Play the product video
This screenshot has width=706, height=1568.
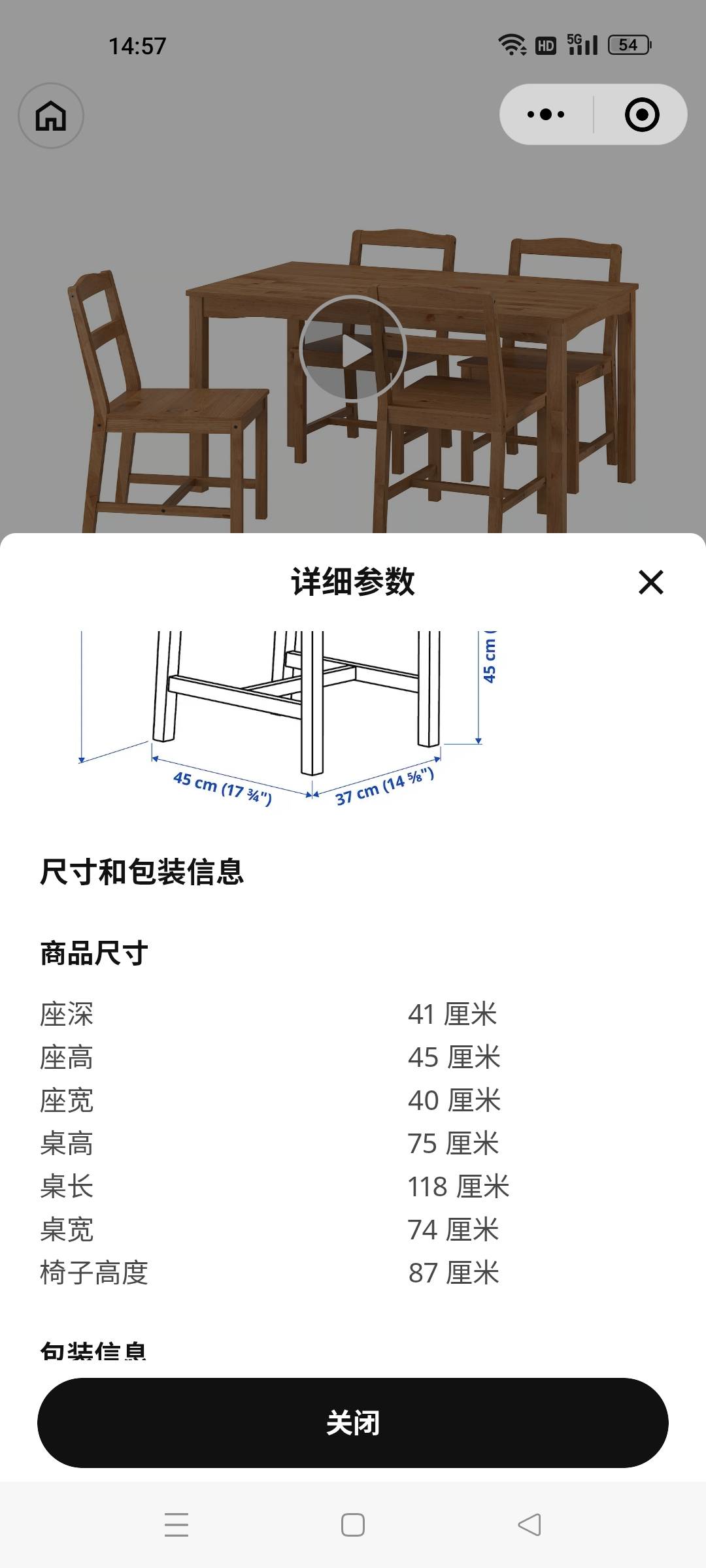353,349
